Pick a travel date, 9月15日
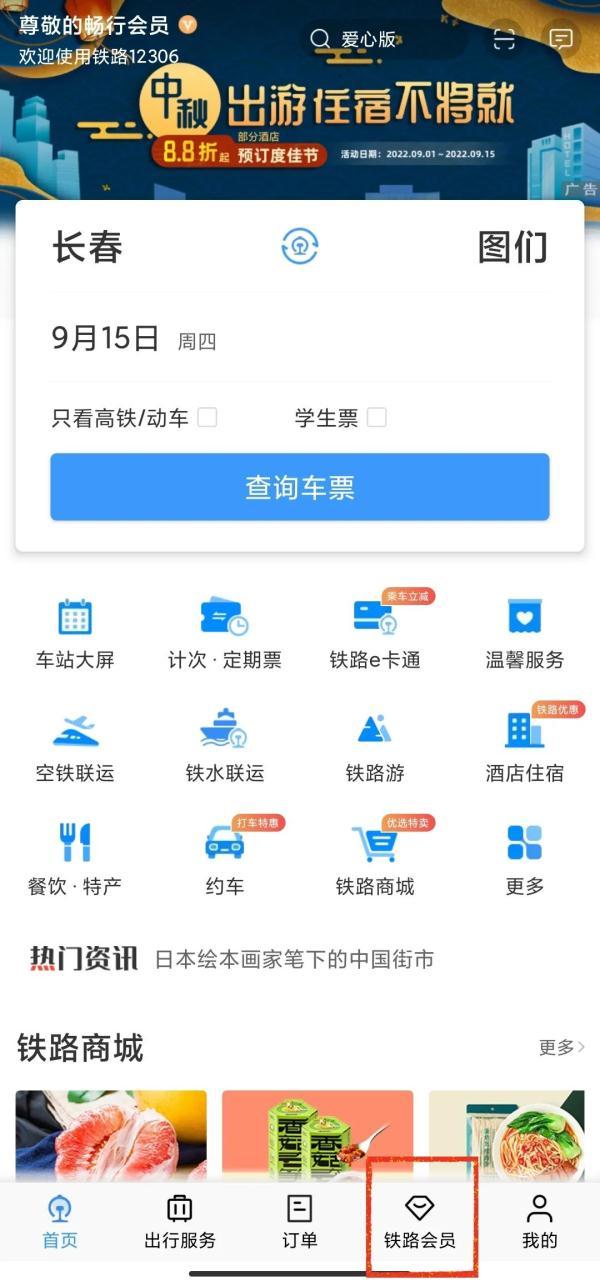Image resolution: width=600 pixels, height=1286 pixels. point(106,339)
